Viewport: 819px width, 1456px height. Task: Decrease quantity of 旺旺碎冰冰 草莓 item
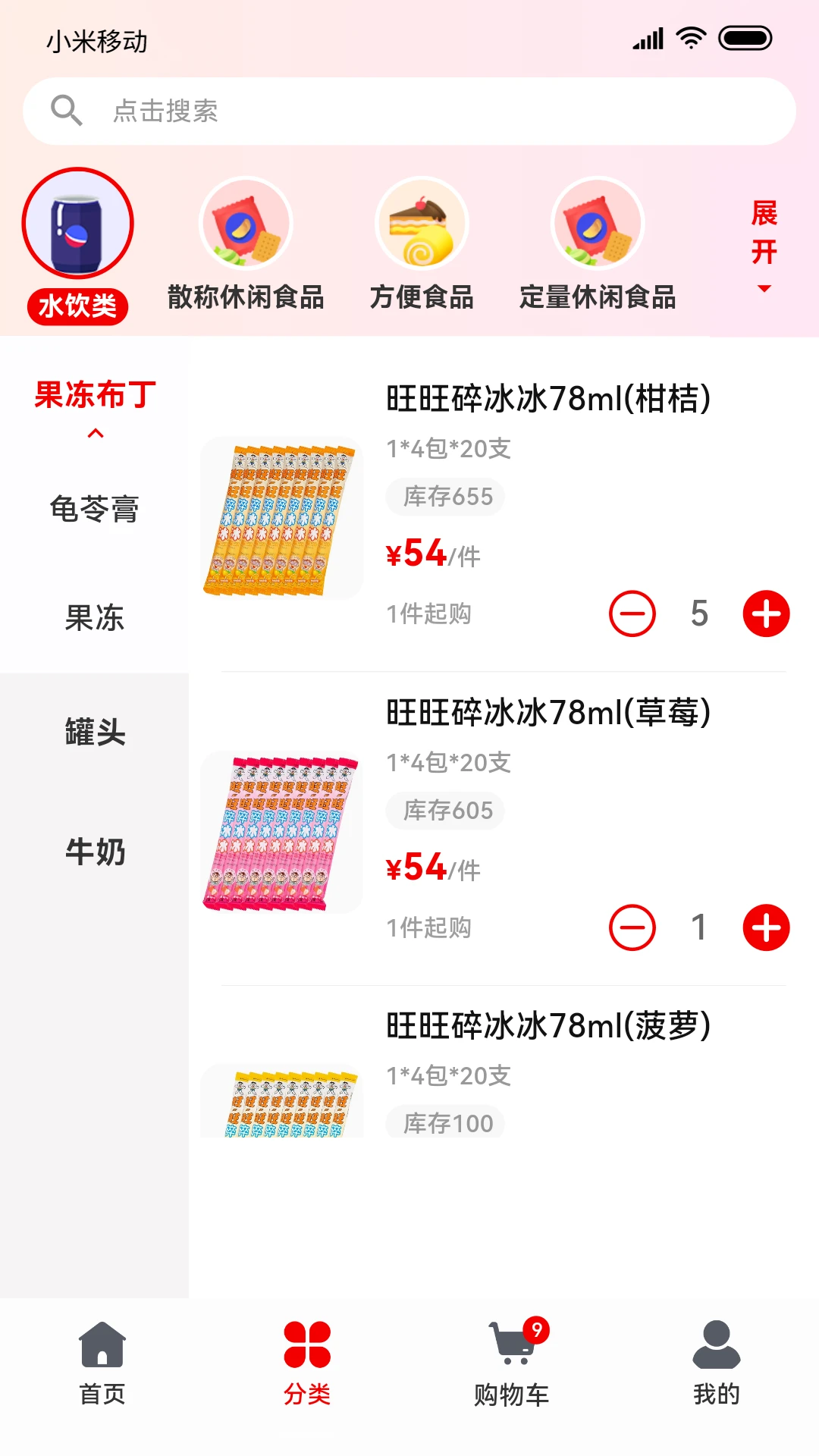click(x=632, y=927)
